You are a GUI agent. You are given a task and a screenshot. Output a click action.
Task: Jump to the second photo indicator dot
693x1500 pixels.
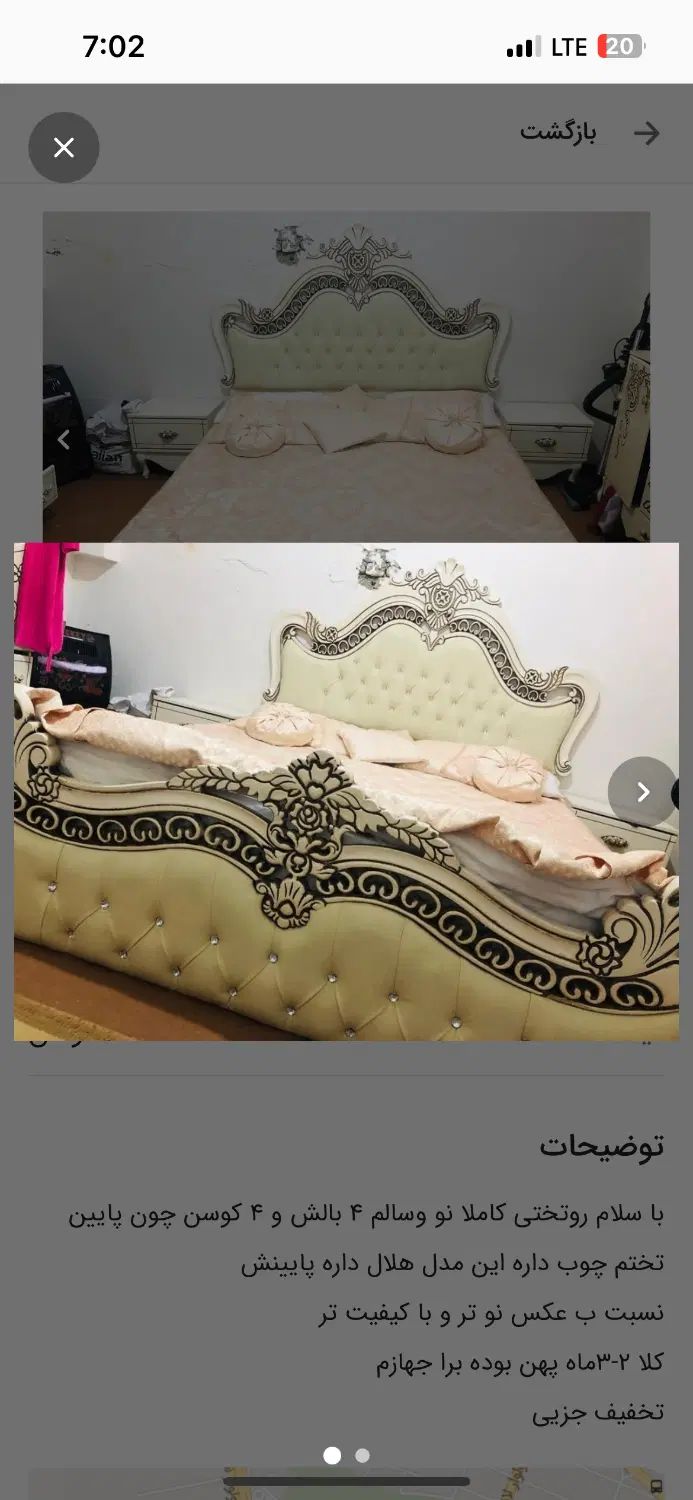(362, 1456)
